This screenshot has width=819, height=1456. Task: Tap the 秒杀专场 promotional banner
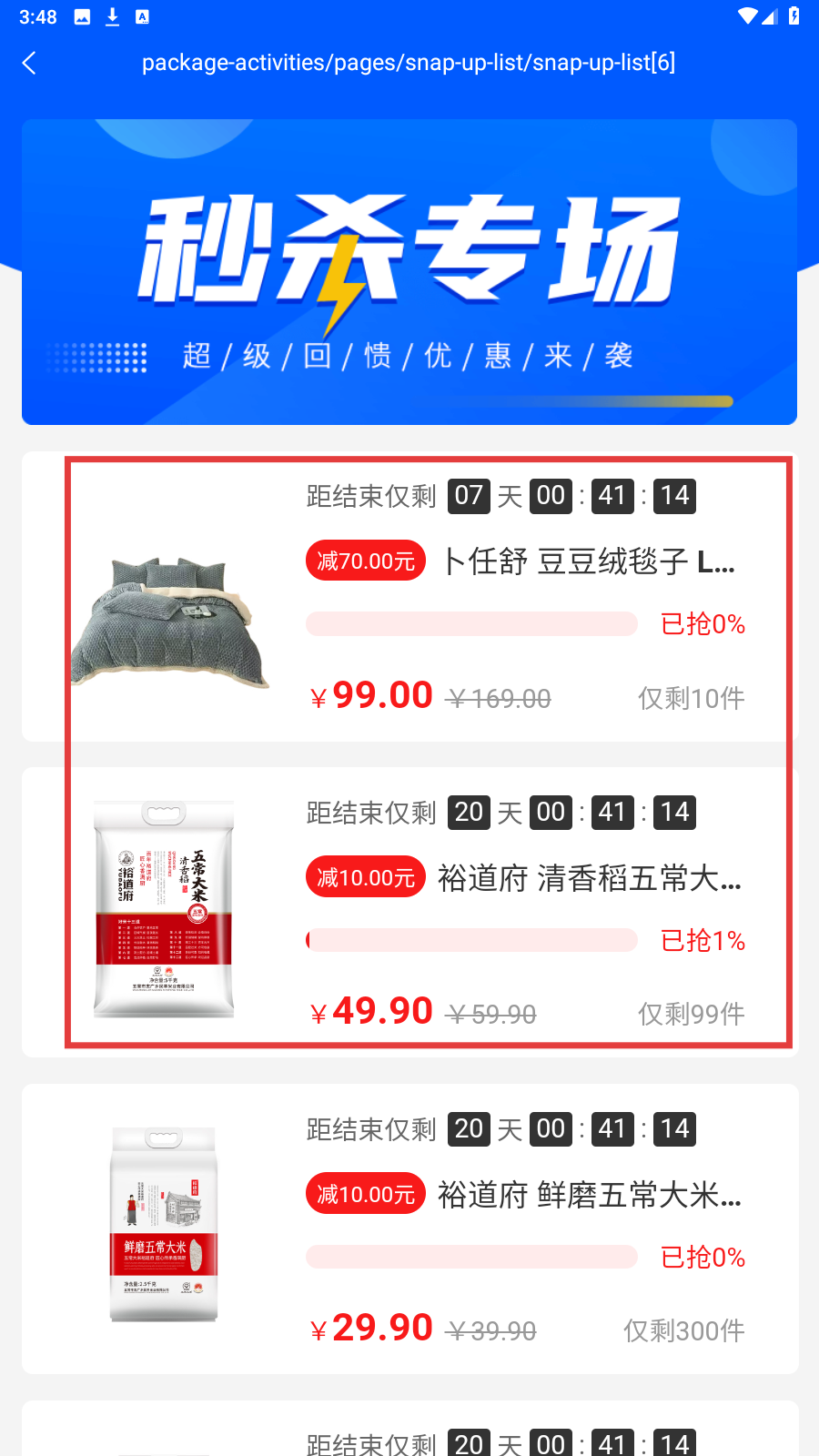409,272
